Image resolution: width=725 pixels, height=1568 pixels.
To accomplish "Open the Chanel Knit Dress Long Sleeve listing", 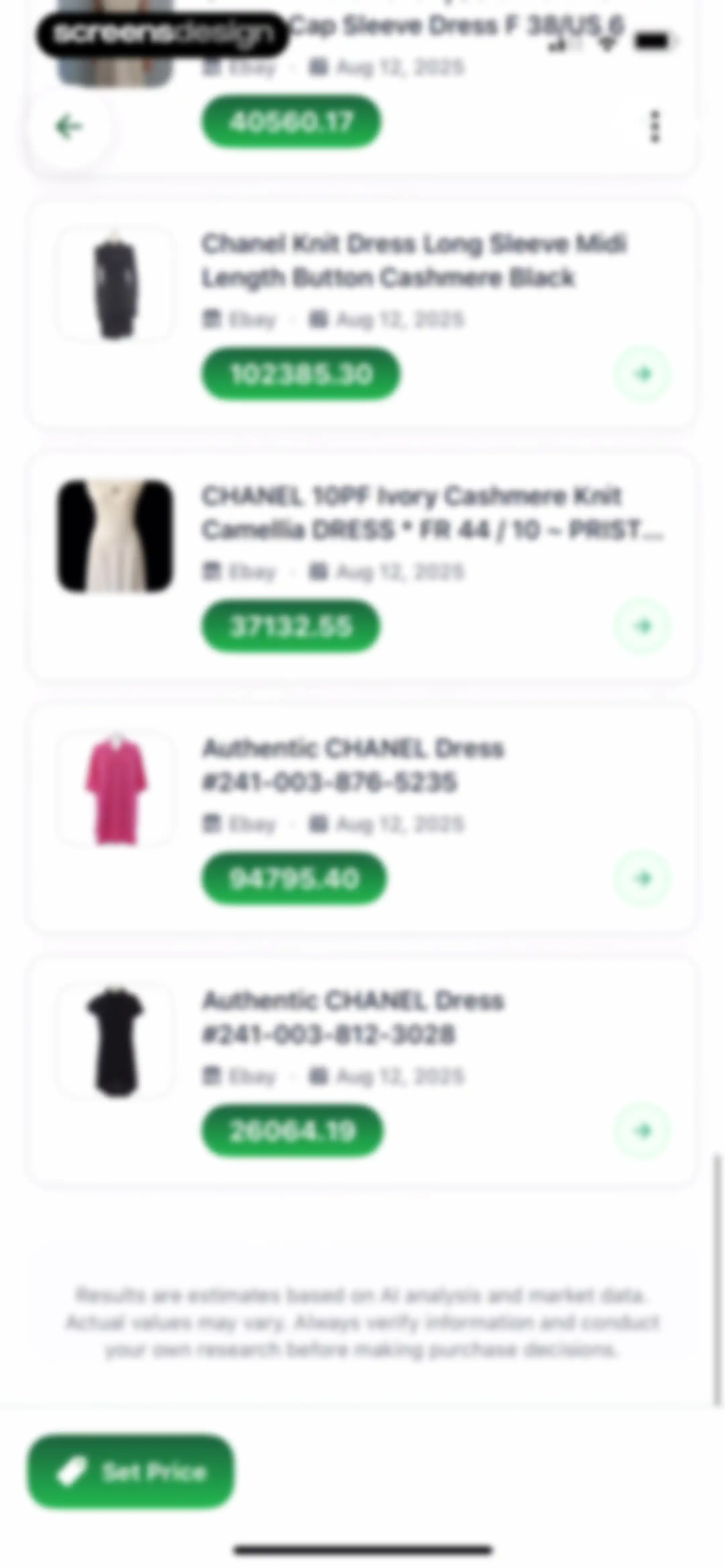I will tap(361, 314).
